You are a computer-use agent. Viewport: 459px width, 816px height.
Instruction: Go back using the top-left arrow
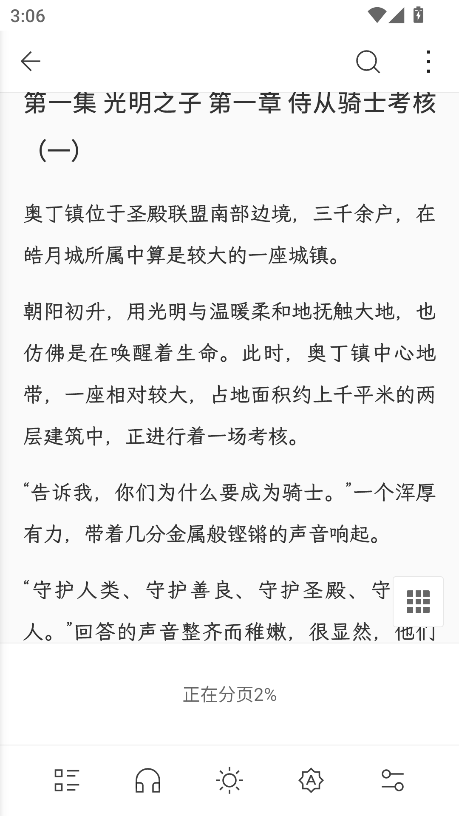pyautogui.click(x=30, y=61)
